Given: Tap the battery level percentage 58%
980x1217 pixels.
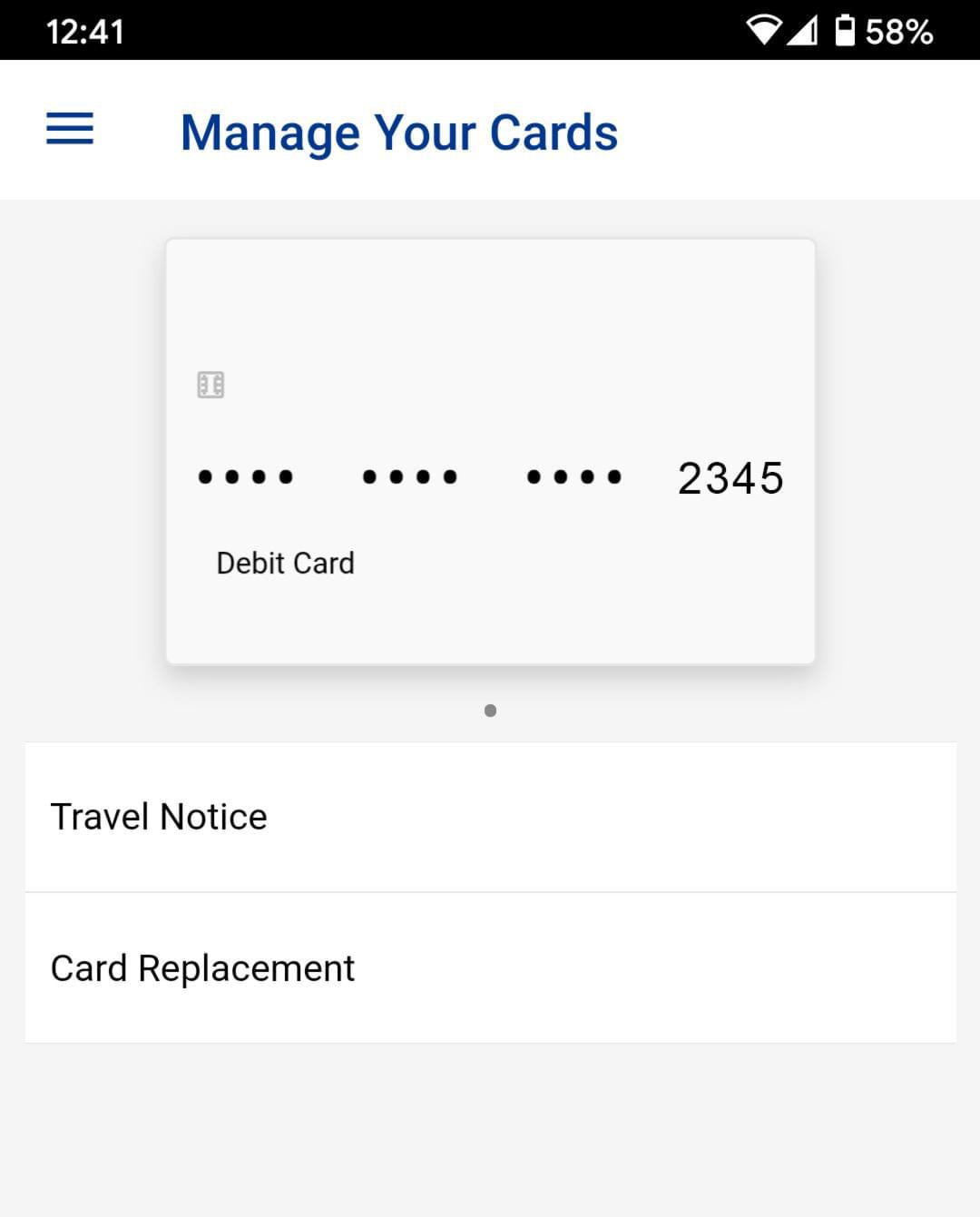Looking at the screenshot, I should [x=898, y=30].
